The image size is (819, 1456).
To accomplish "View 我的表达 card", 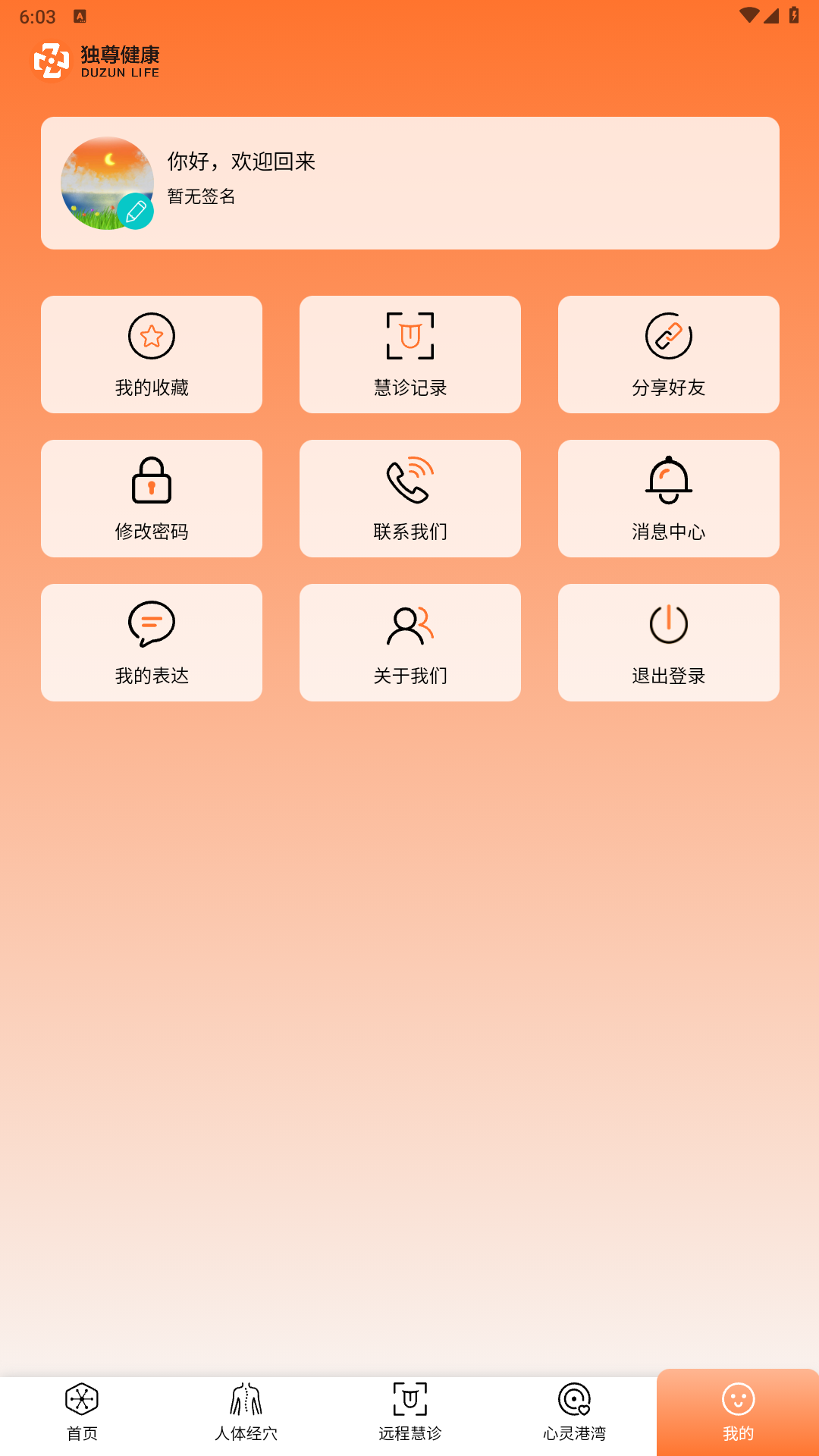I will pos(152,642).
